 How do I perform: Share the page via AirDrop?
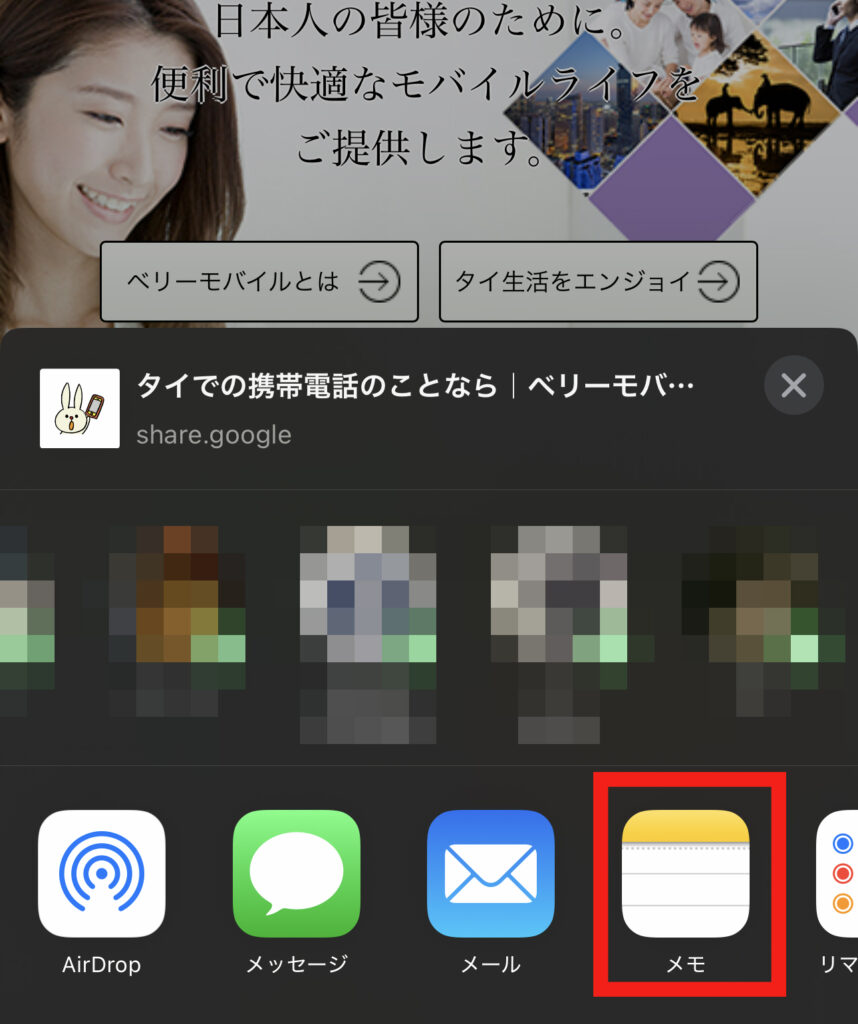tap(101, 873)
